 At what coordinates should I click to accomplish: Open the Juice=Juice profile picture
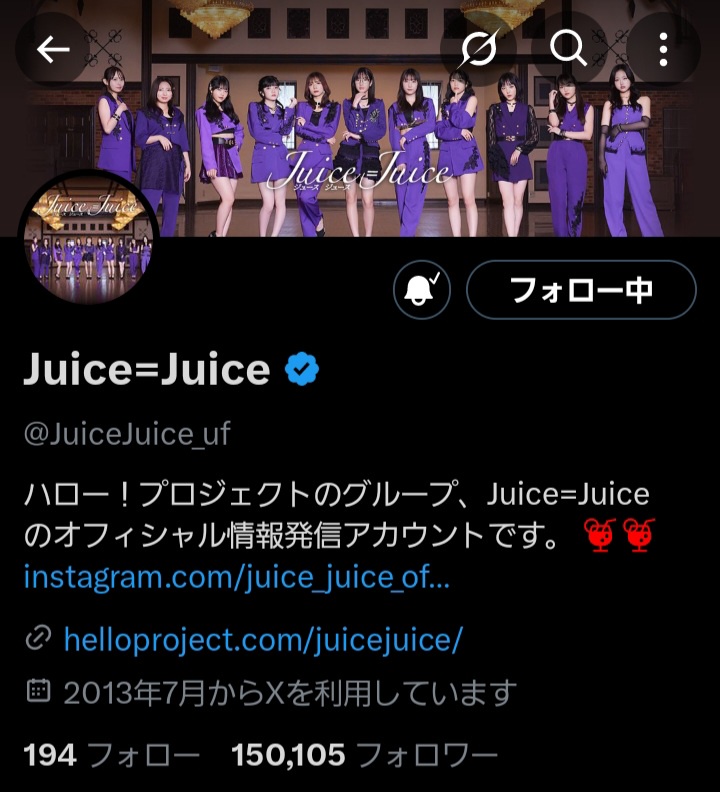coord(91,237)
